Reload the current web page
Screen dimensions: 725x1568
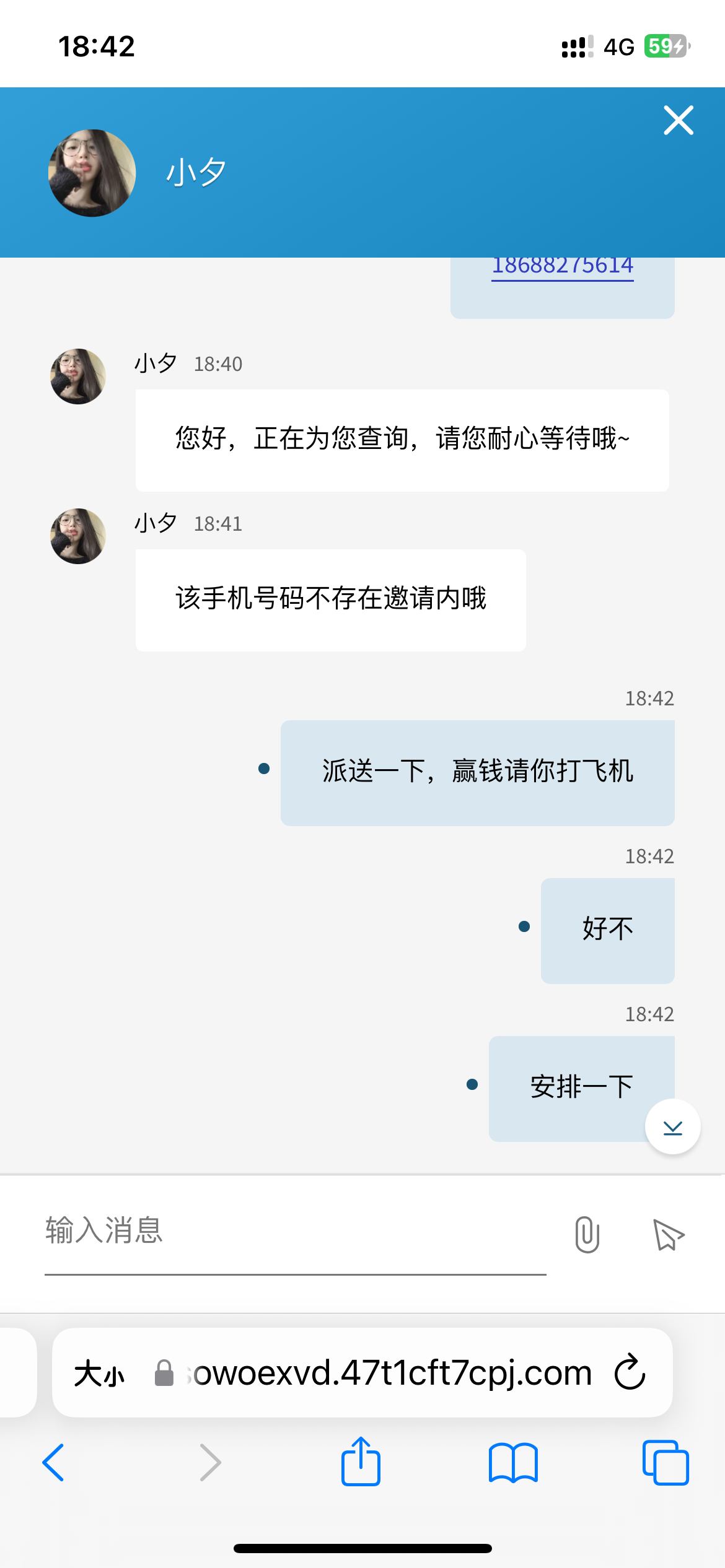pos(630,1372)
